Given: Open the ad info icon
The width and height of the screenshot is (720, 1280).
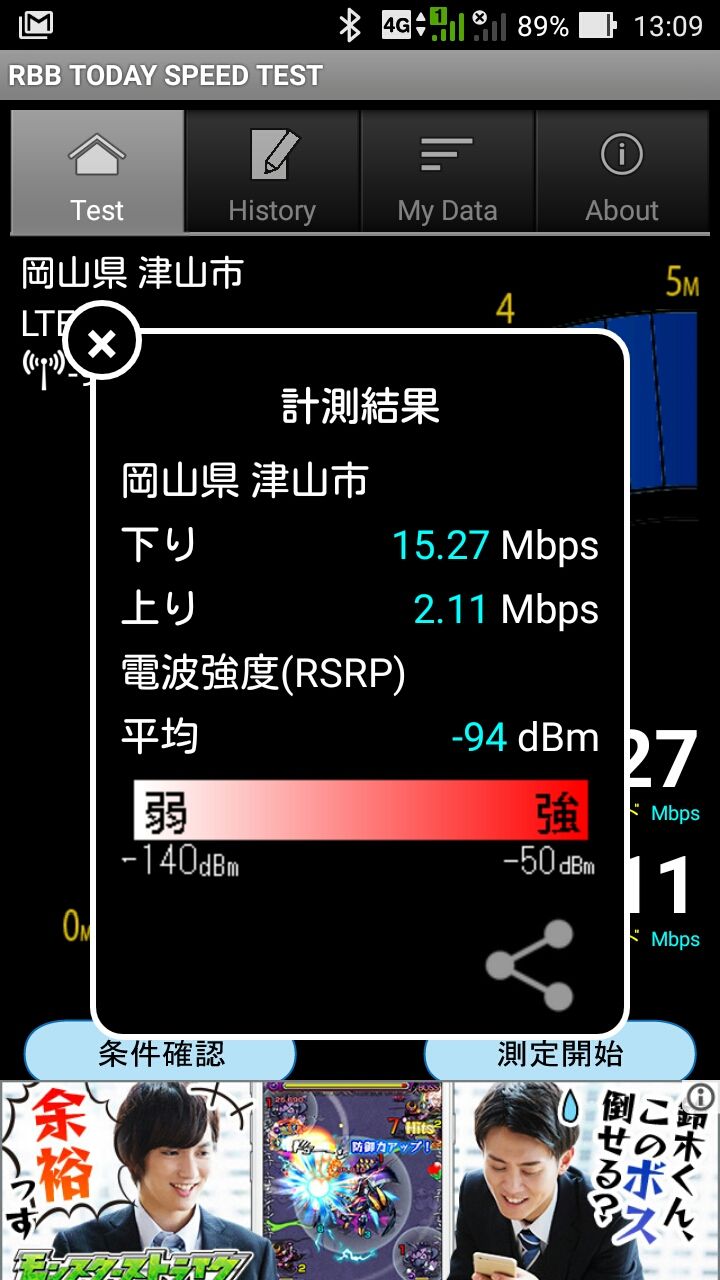Looking at the screenshot, I should [702, 1096].
